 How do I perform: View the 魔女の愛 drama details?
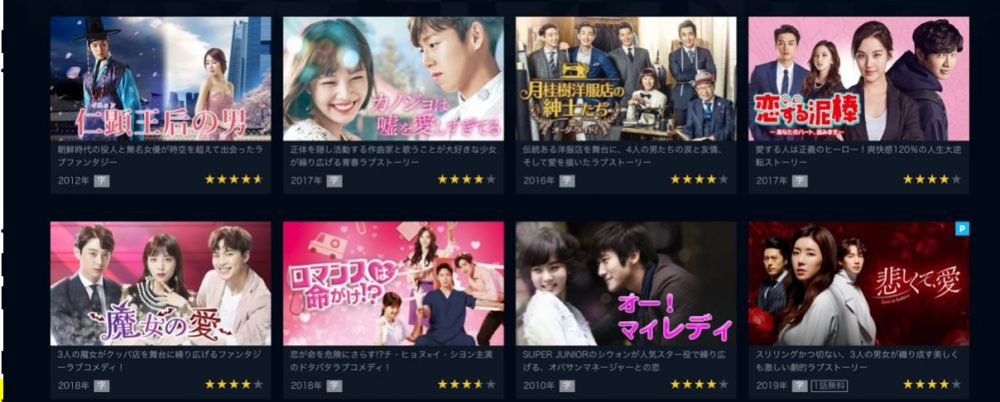(160, 283)
